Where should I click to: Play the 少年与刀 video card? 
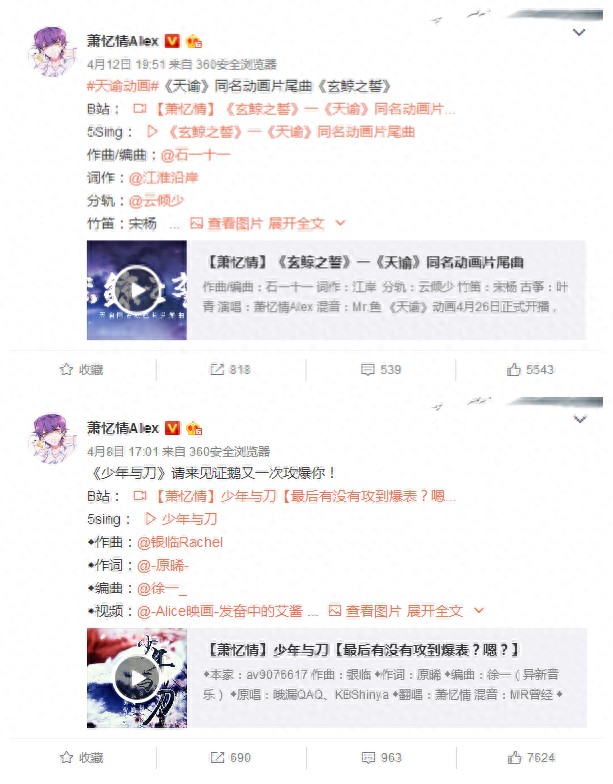pos(137,678)
